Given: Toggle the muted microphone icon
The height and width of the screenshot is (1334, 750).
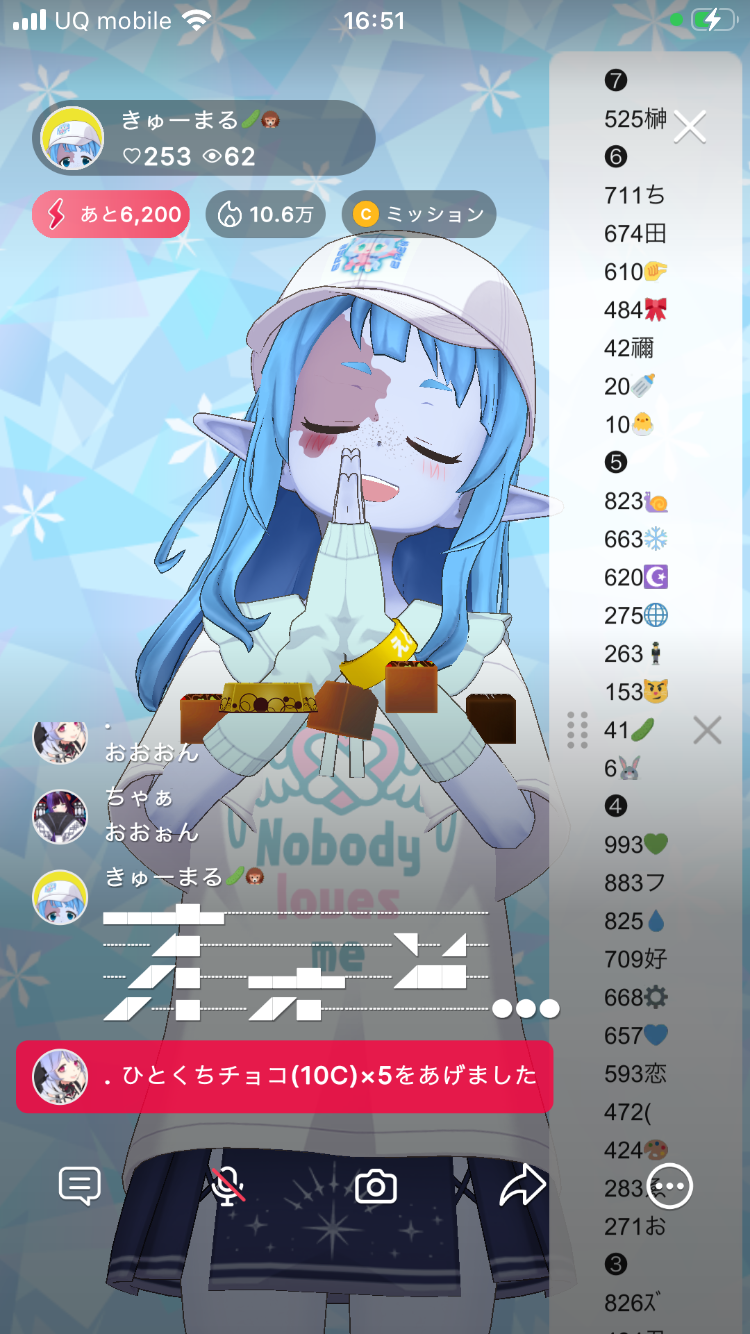Looking at the screenshot, I should [x=228, y=1186].
